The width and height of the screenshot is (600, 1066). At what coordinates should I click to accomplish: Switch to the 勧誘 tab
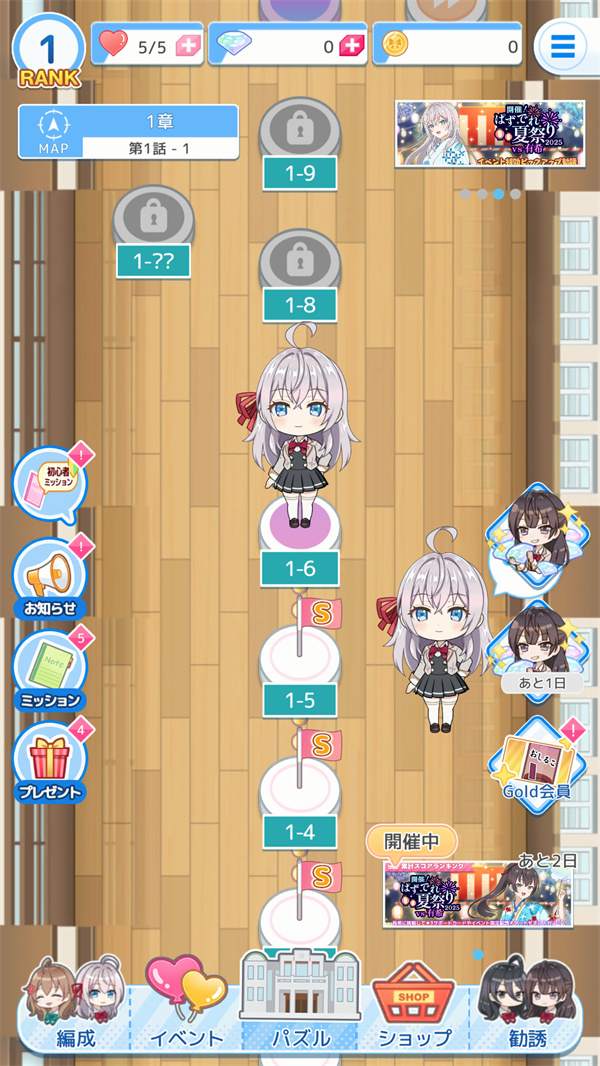[526, 1010]
